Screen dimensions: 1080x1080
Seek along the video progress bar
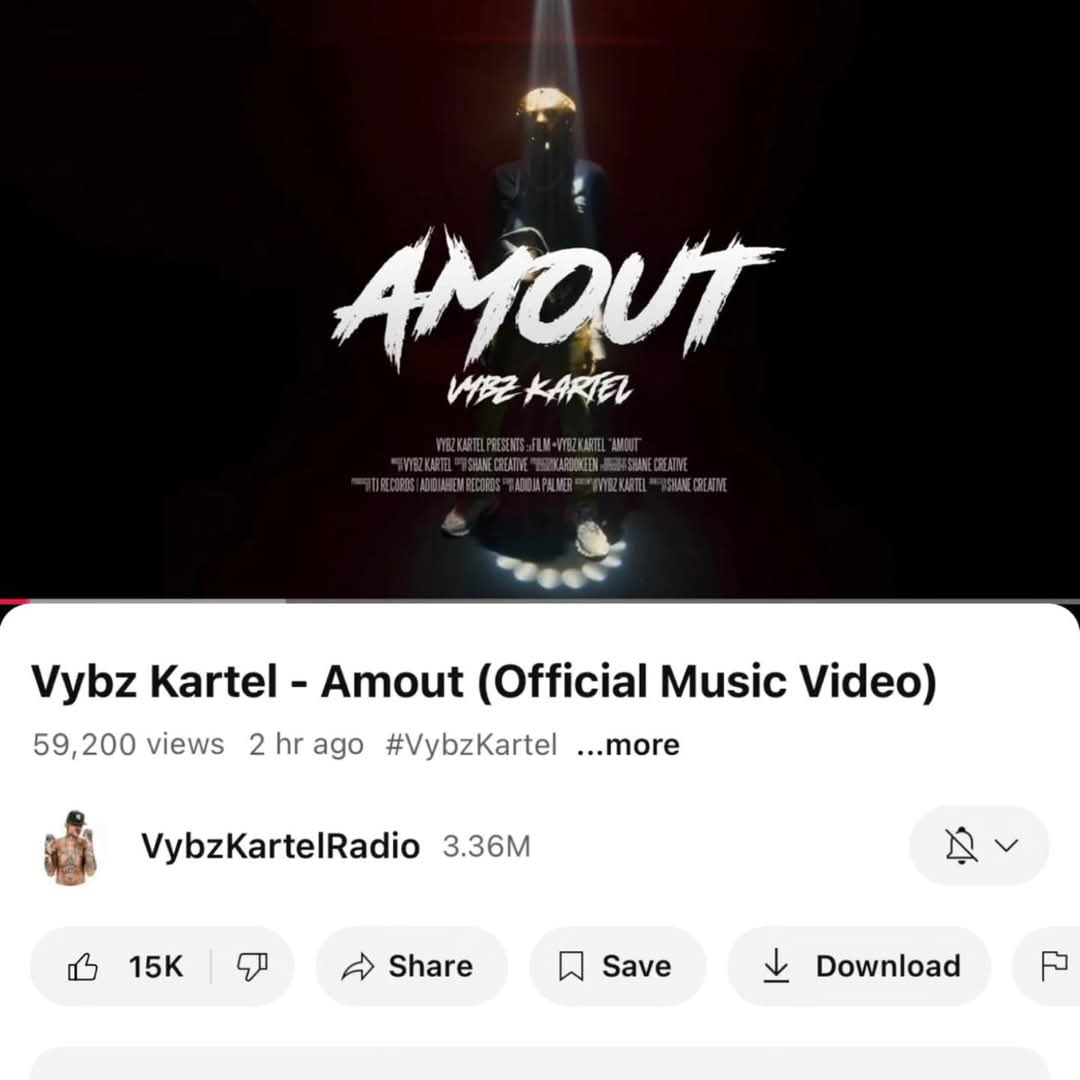point(540,601)
